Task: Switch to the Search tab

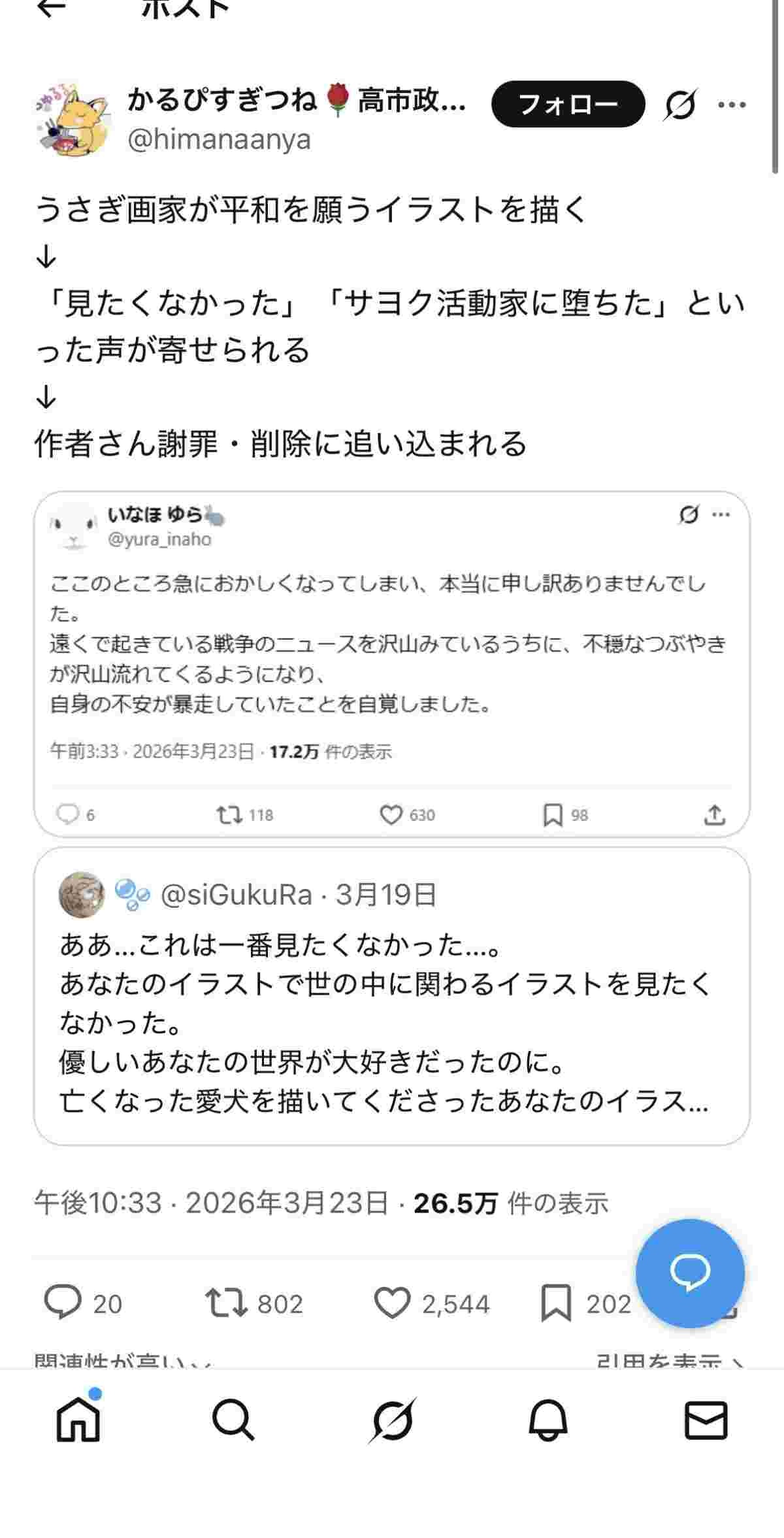Action: point(233,1420)
